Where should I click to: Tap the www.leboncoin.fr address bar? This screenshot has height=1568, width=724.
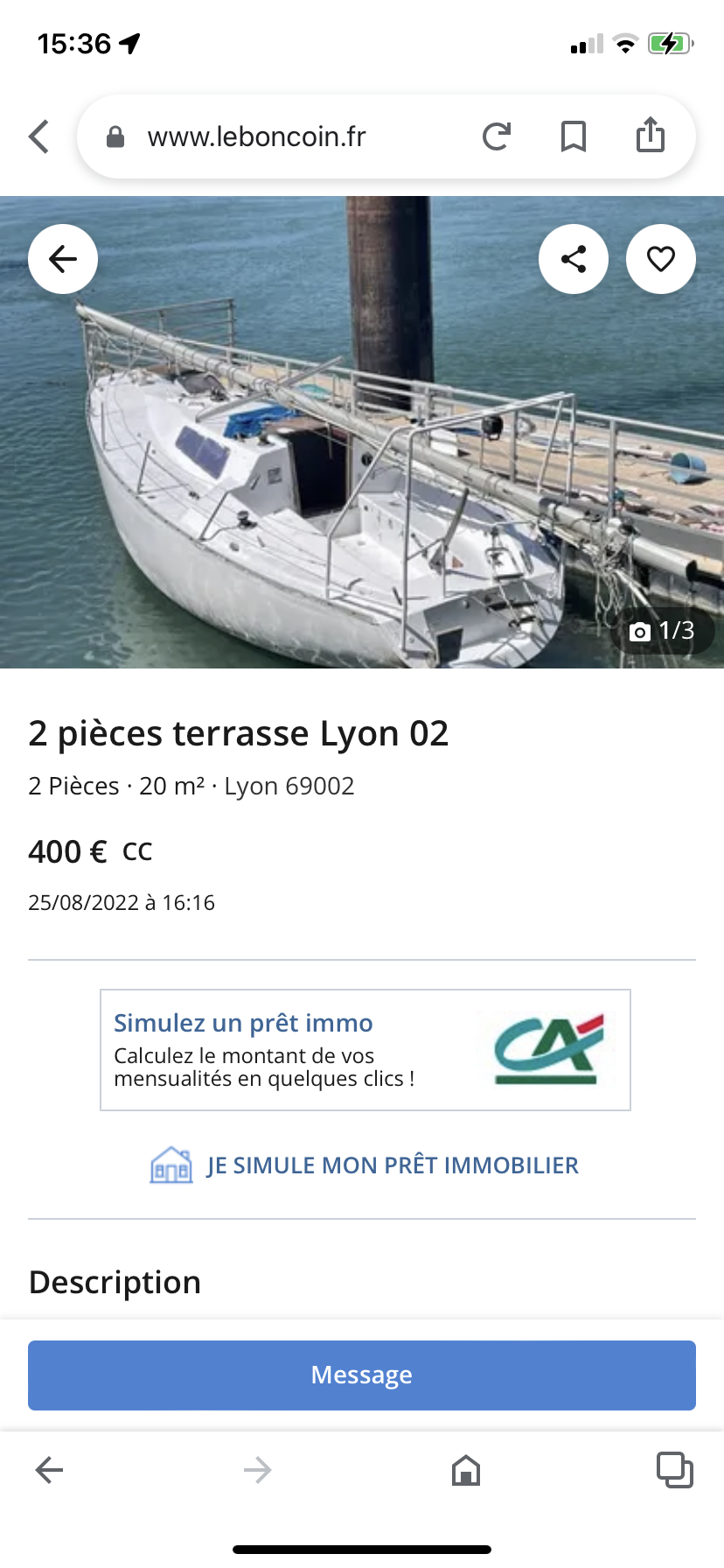(257, 136)
